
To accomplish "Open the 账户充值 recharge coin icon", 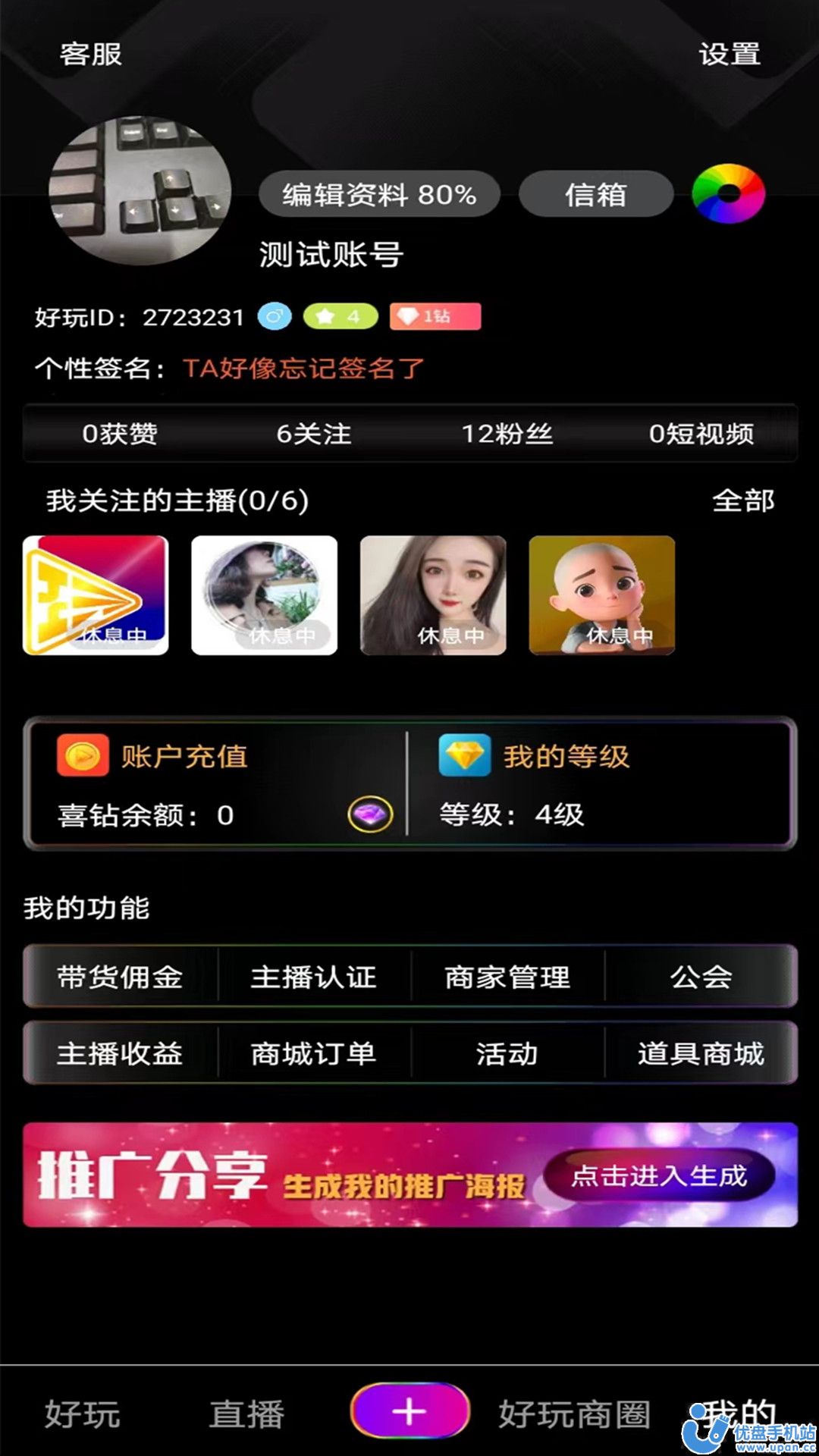I will [83, 757].
